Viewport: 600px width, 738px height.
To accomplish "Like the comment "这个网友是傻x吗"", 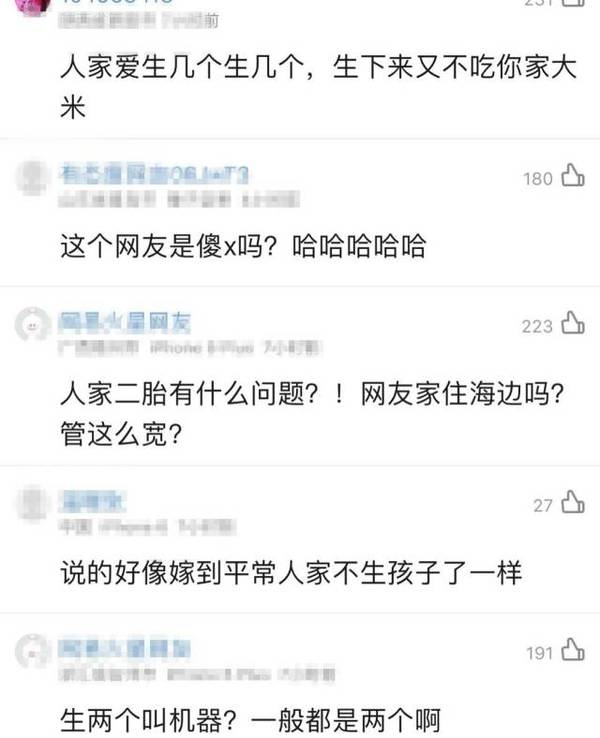I will click(572, 177).
